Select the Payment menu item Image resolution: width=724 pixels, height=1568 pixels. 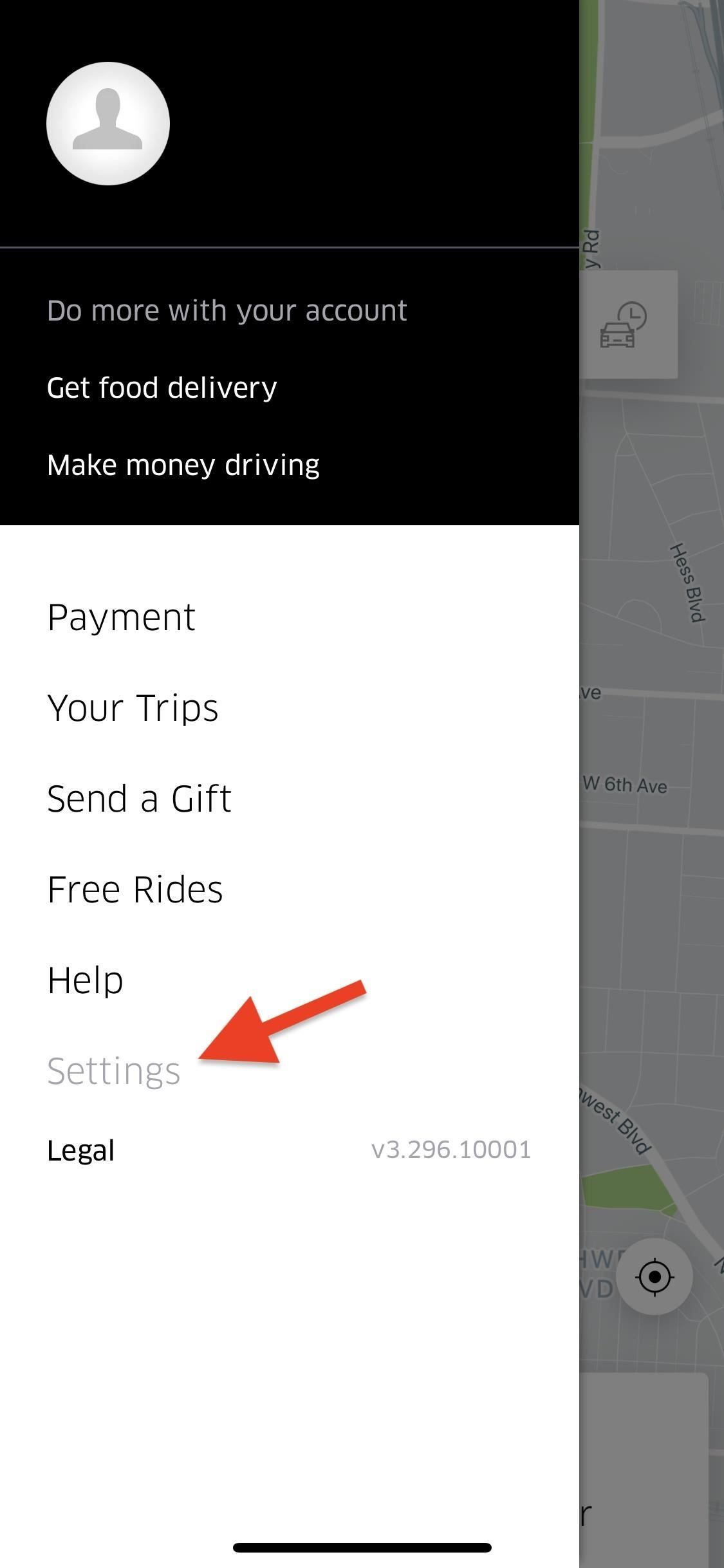121,616
